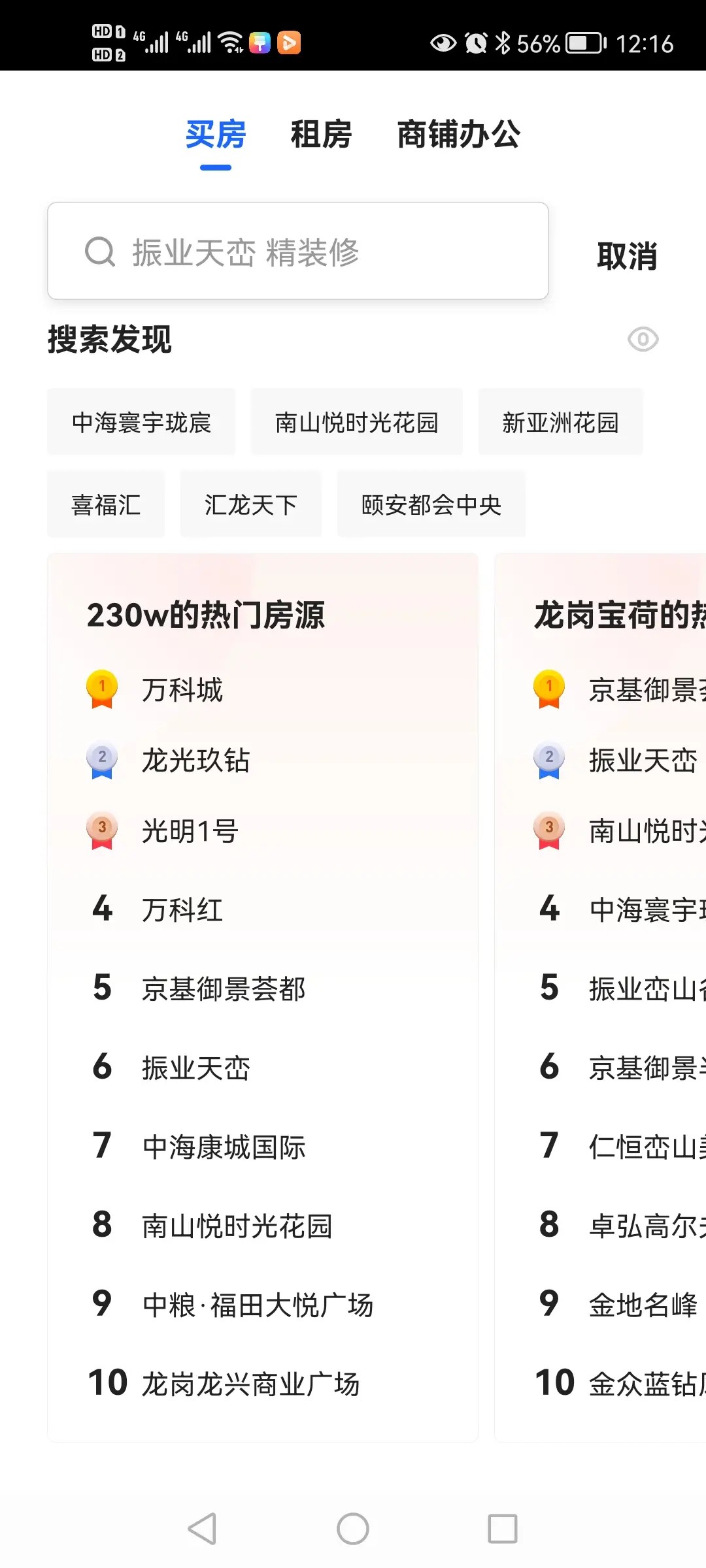Open 中粮·福田大悦广场 ranked ninth
The image size is (706, 1568).
point(258,1305)
